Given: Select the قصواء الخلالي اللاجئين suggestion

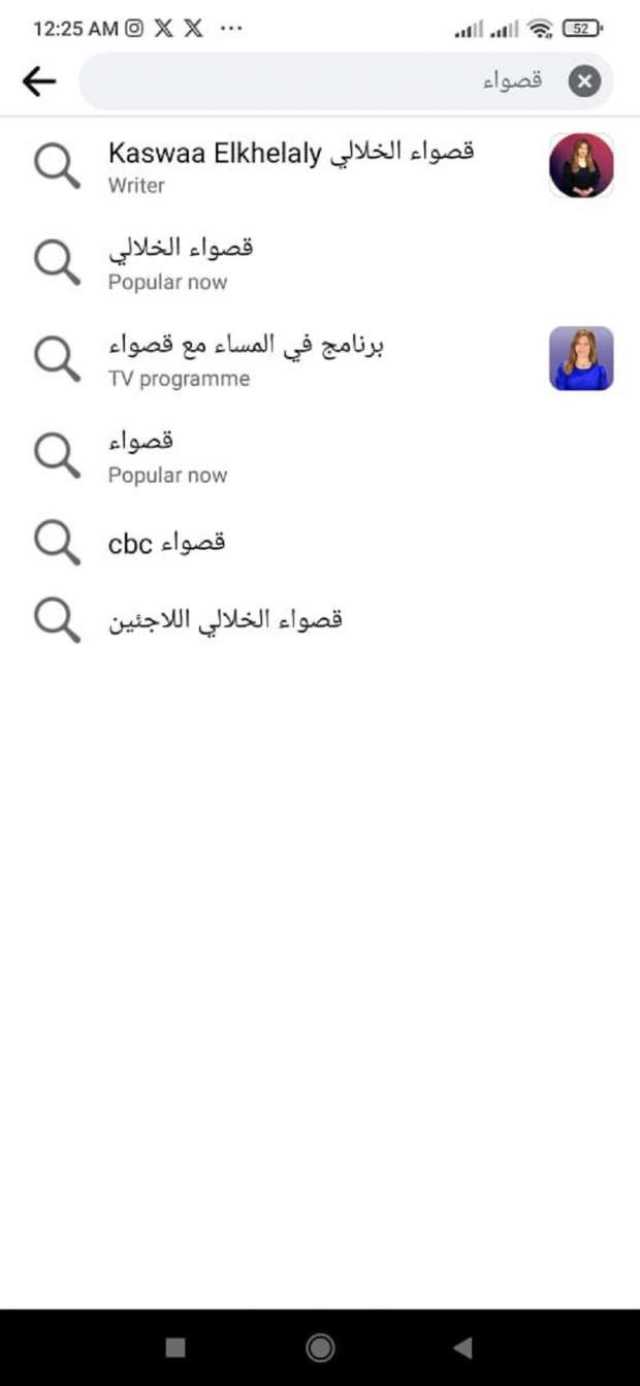Looking at the screenshot, I should (x=320, y=620).
